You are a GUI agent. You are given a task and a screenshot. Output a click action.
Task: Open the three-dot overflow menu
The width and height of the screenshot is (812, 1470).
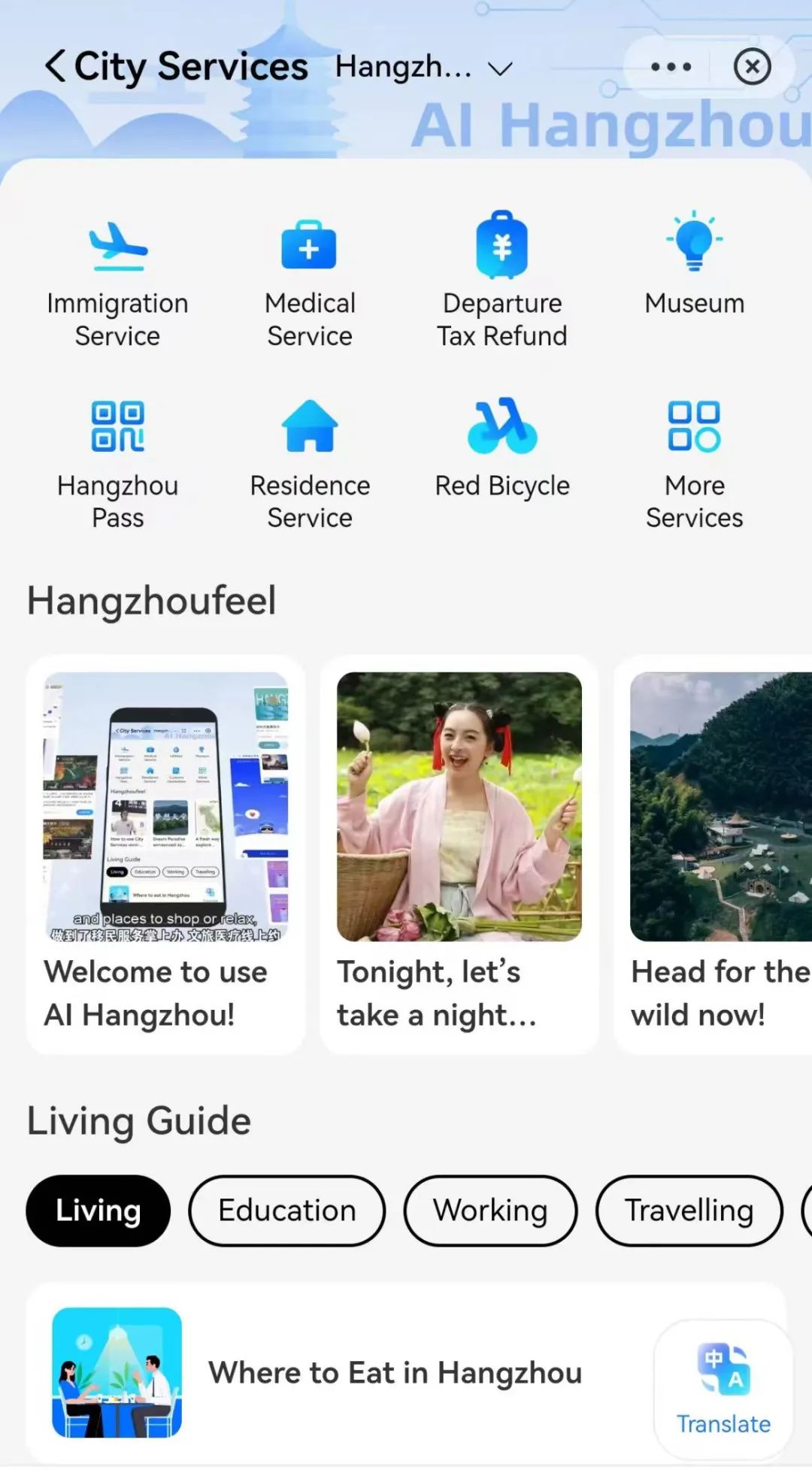(671, 68)
